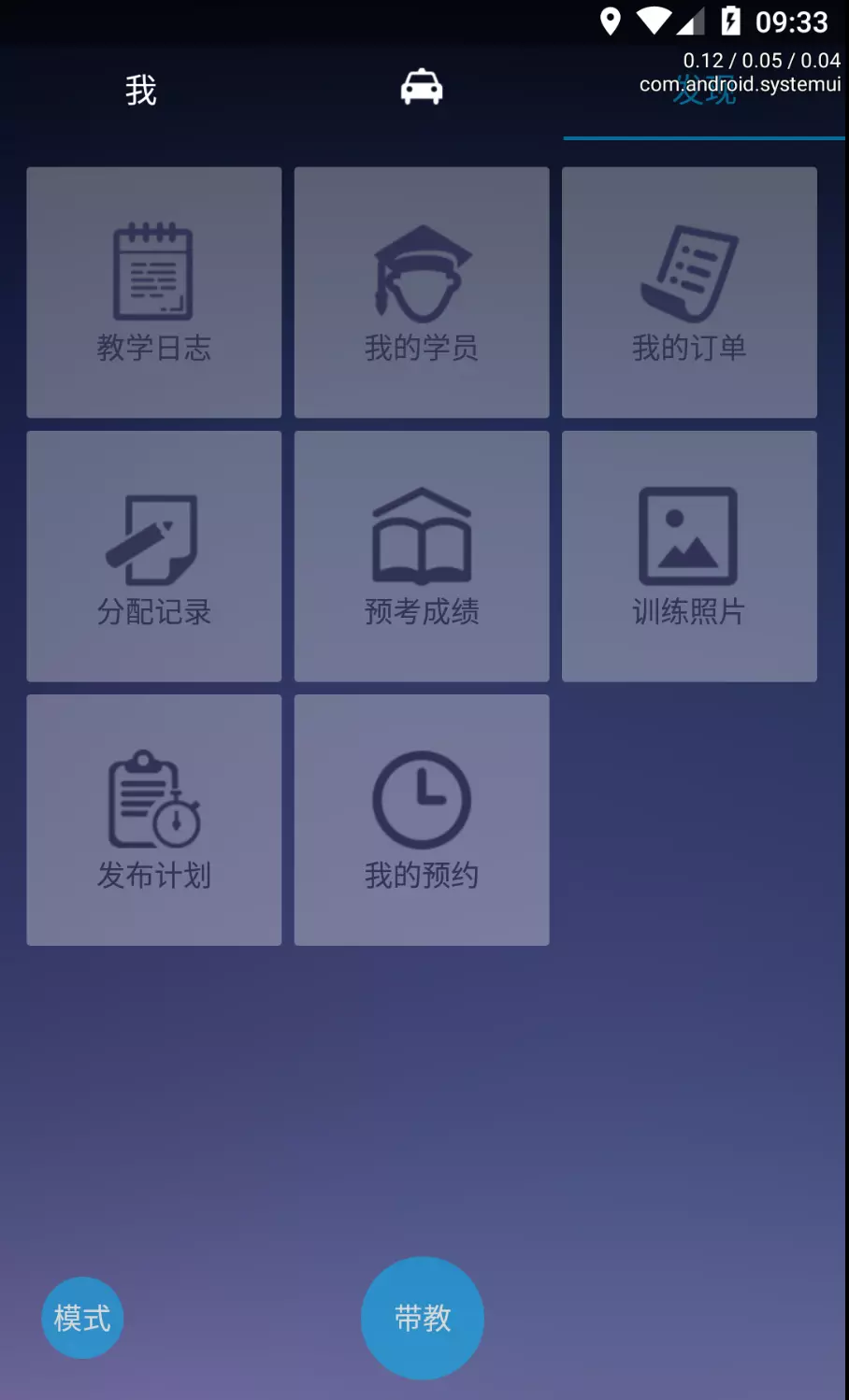View 我的订单

689,293
